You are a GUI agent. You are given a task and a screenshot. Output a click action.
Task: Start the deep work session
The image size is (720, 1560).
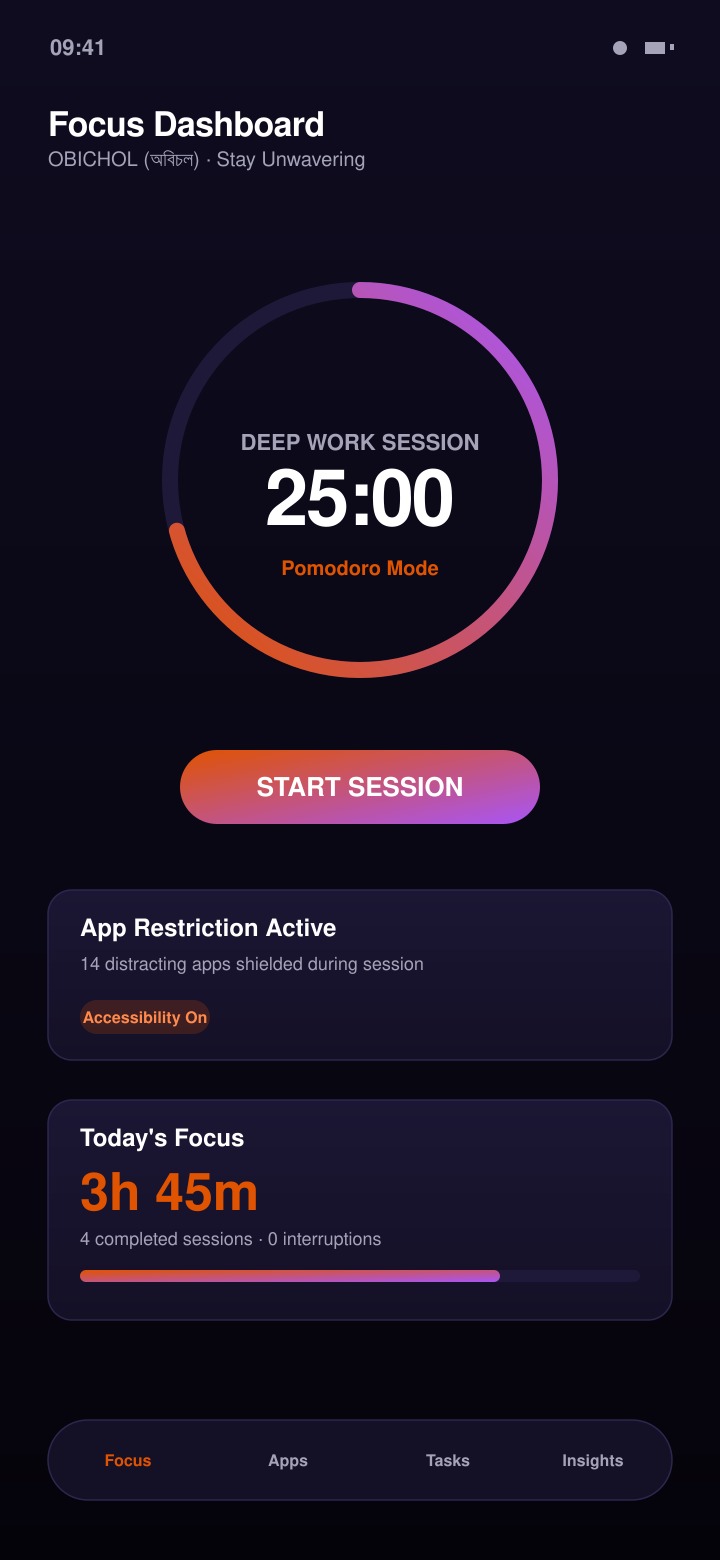click(360, 787)
